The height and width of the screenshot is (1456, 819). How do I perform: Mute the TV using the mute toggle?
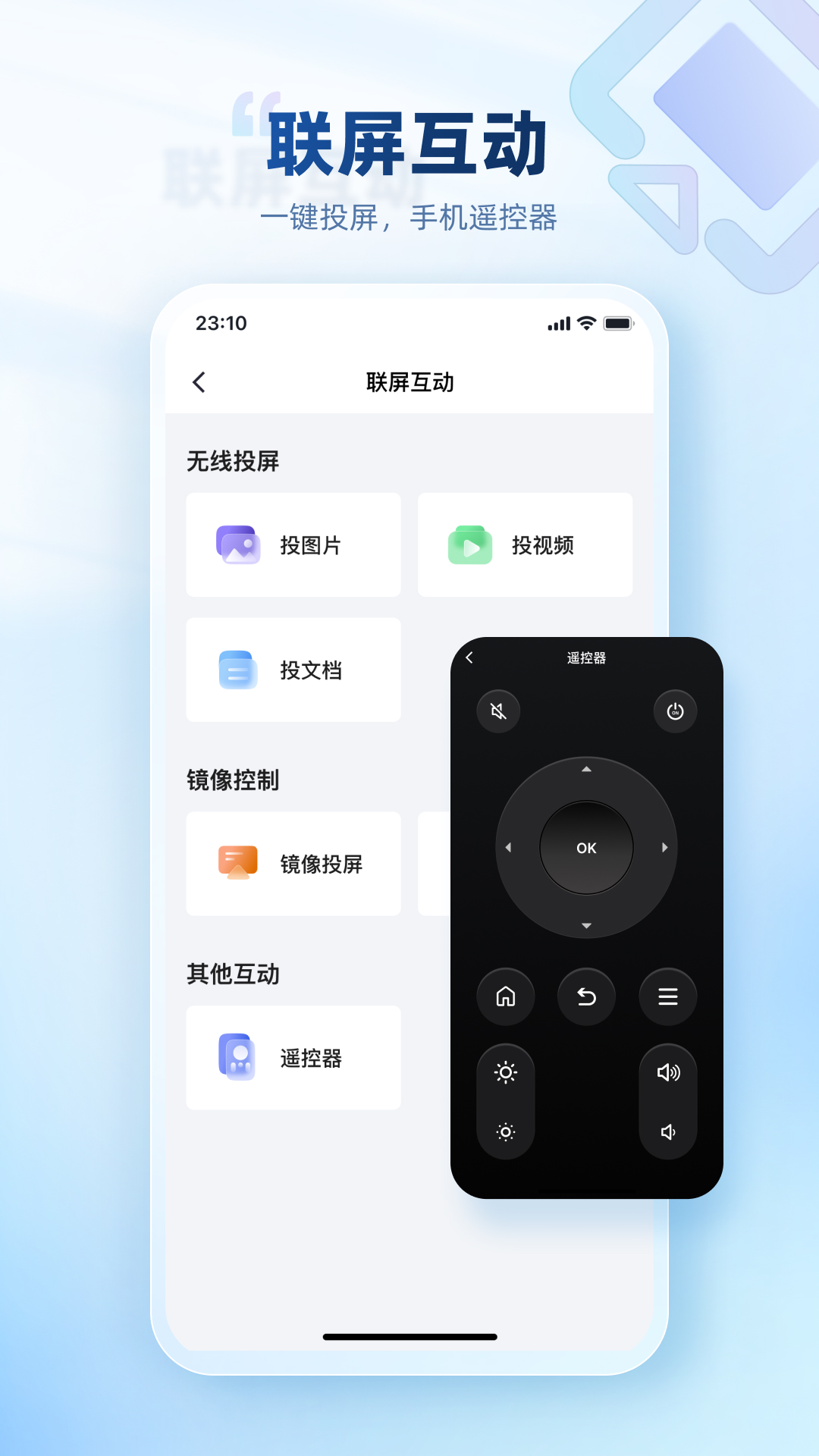[x=498, y=711]
